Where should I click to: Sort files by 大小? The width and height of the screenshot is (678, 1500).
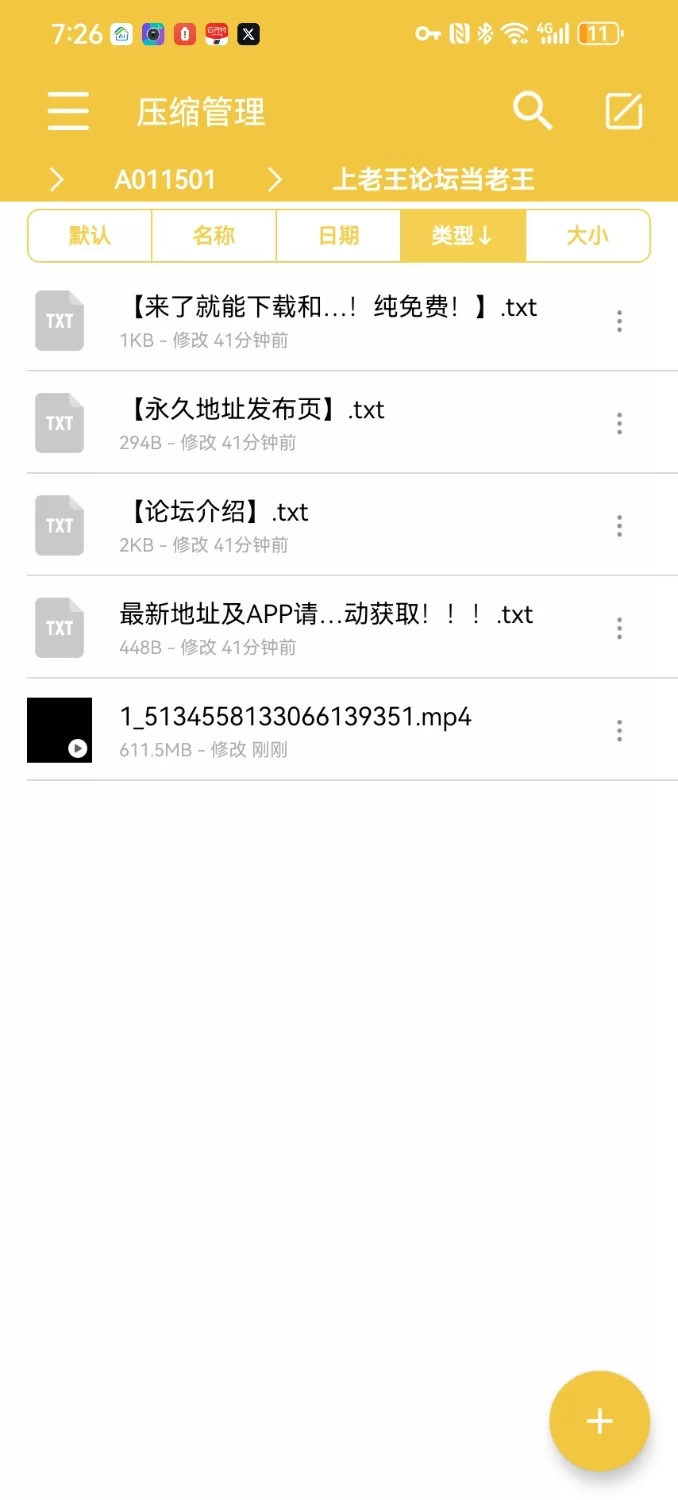(x=587, y=236)
